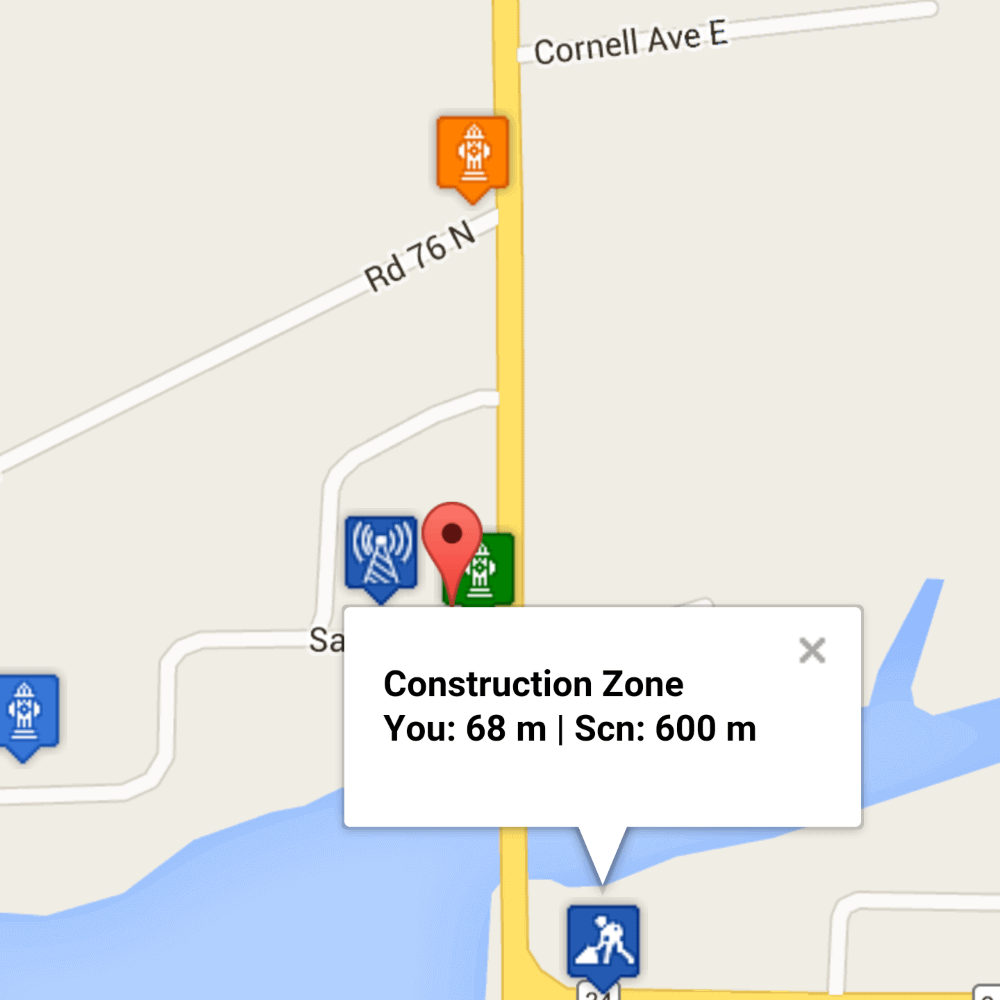
Task: Tap the orange fire hydrant marker
Action: (472, 152)
